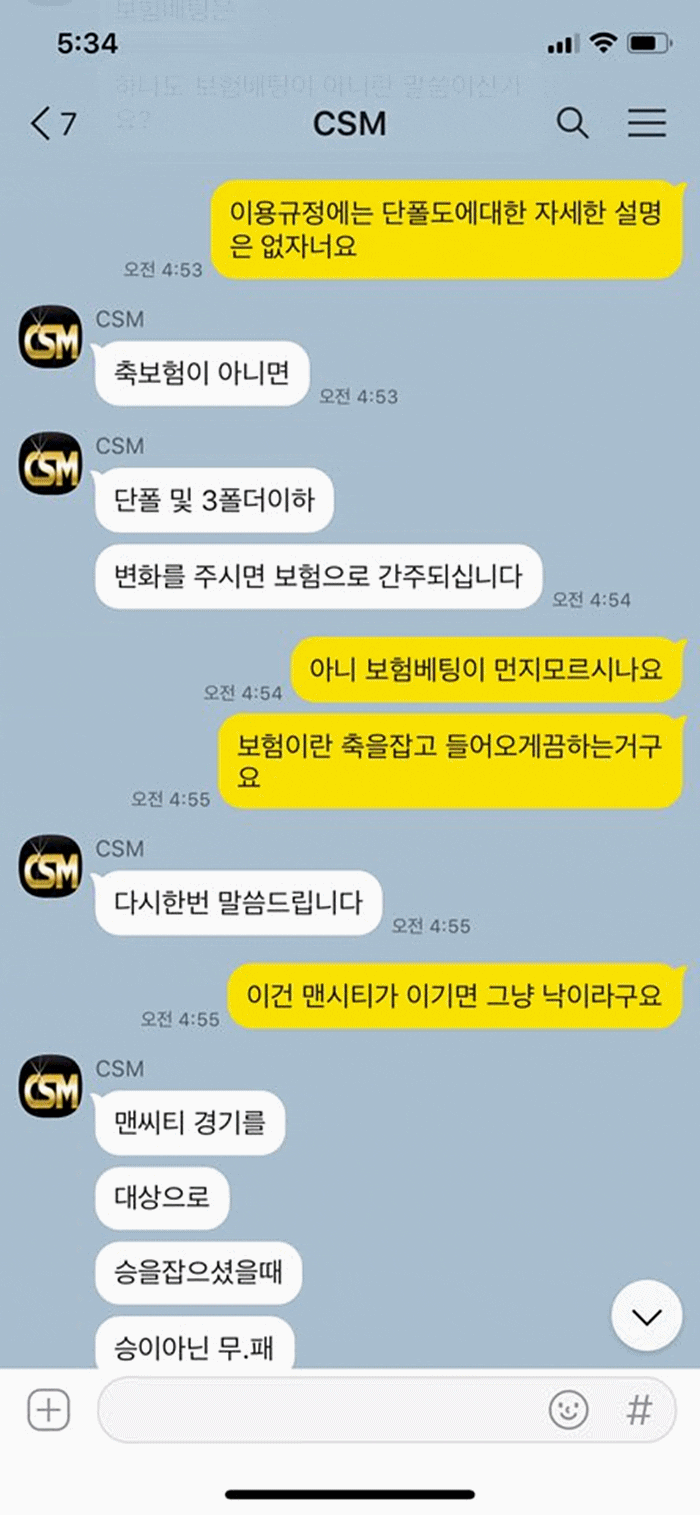
Task: Open CSM profile picture beside 다시한번 말씀드립니다
Action: pyautogui.click(x=50, y=865)
